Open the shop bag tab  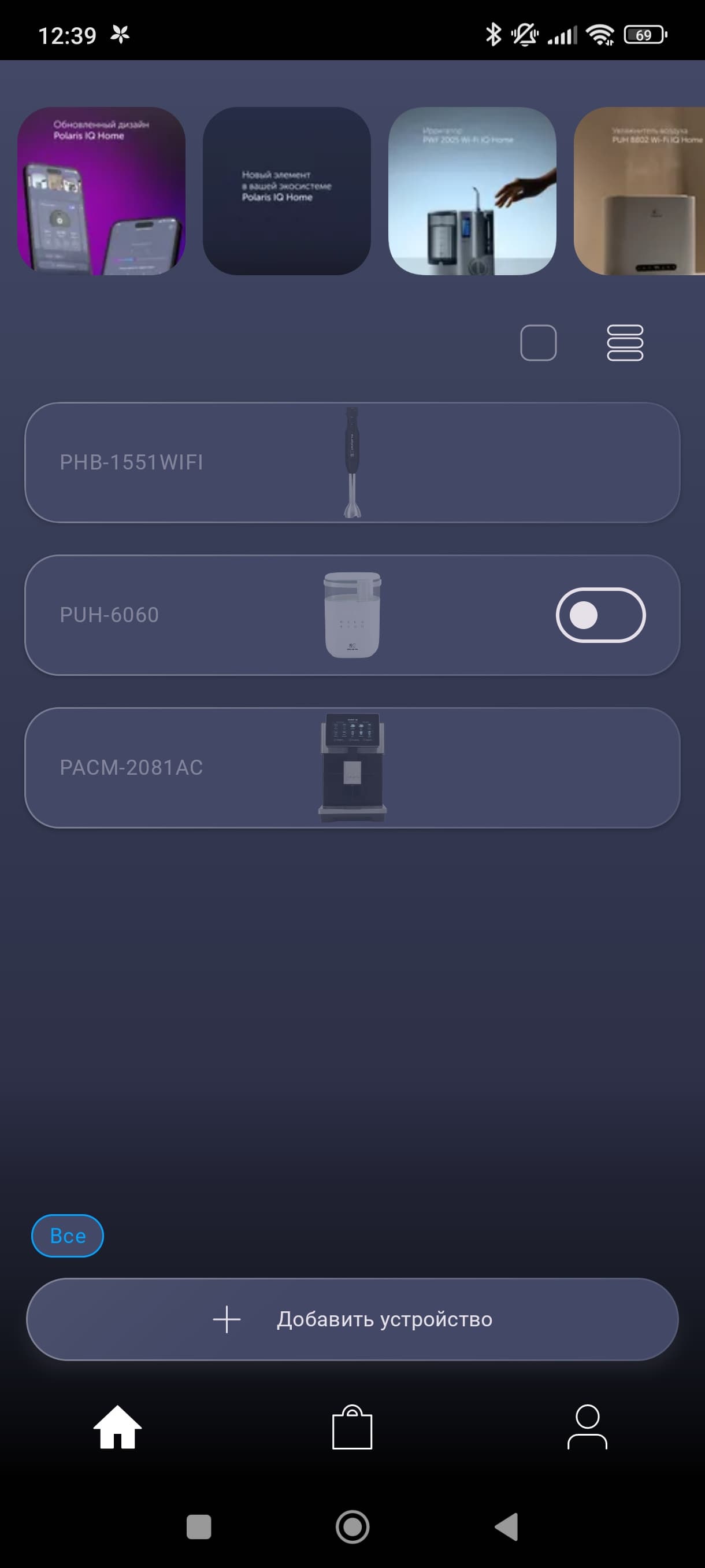(352, 1427)
